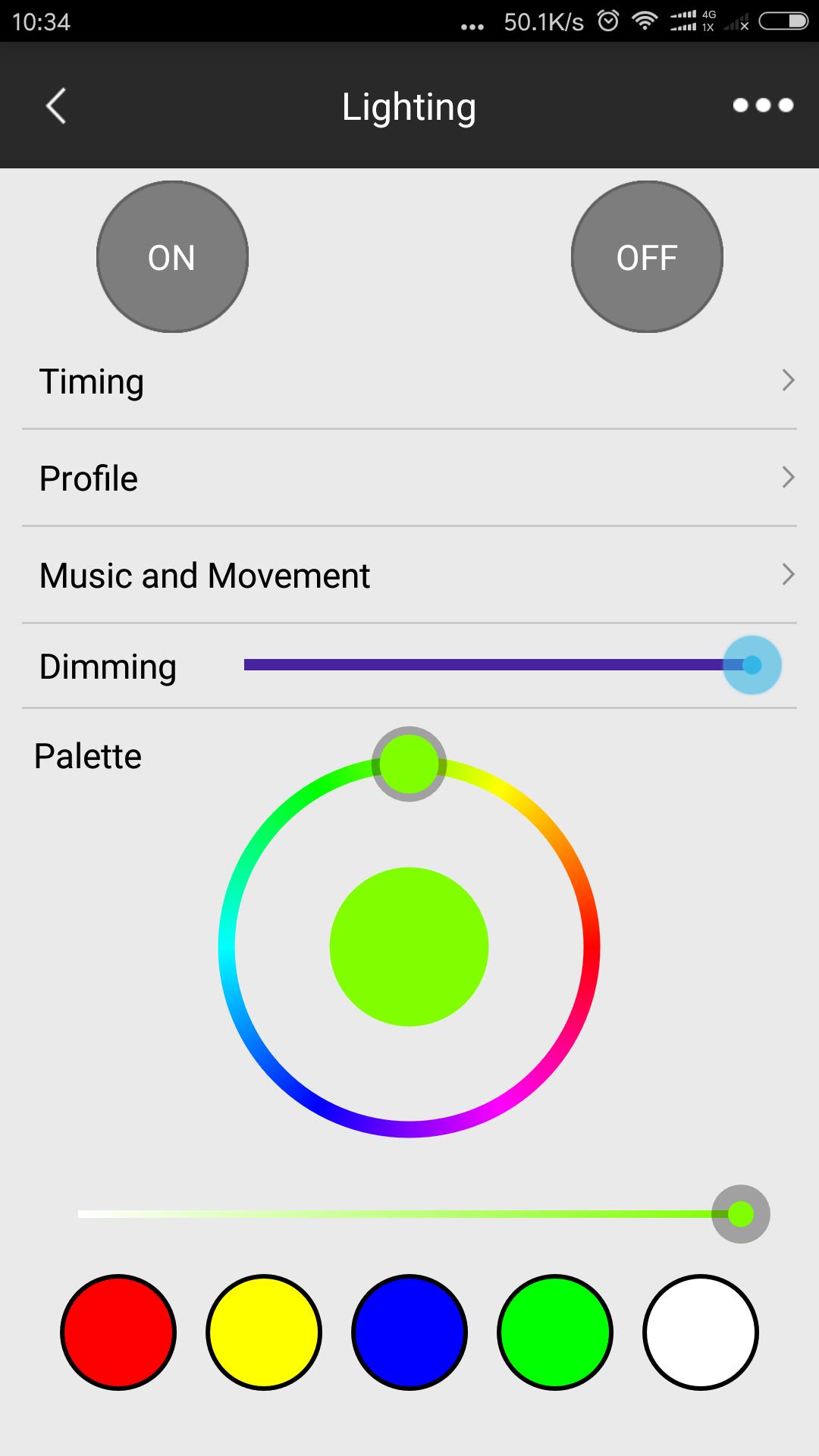The height and width of the screenshot is (1456, 819).
Task: Open the Timing settings
Action: tap(409, 381)
